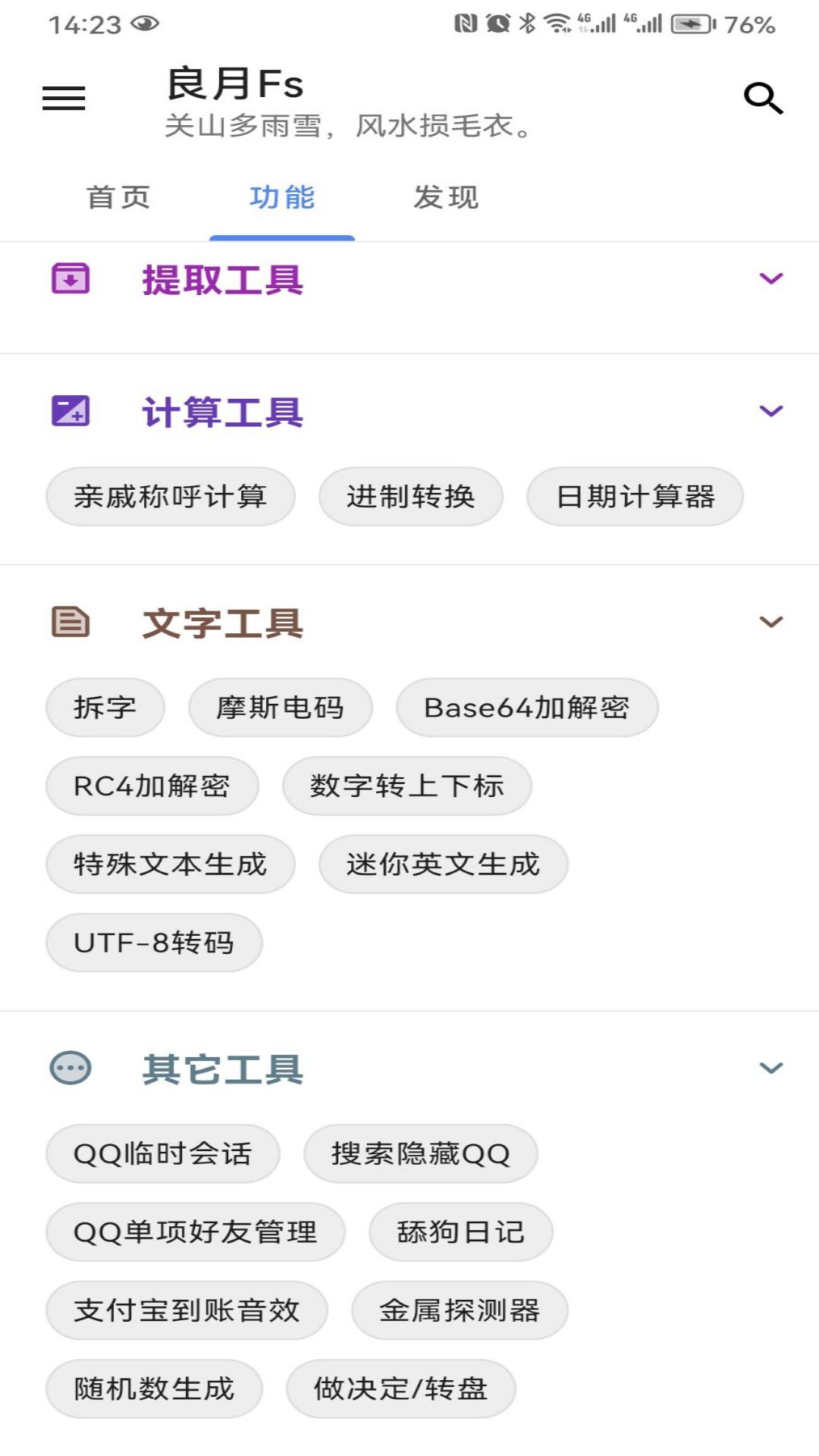
Task: Collapse the 计算工具 section
Action: pyautogui.click(x=770, y=411)
